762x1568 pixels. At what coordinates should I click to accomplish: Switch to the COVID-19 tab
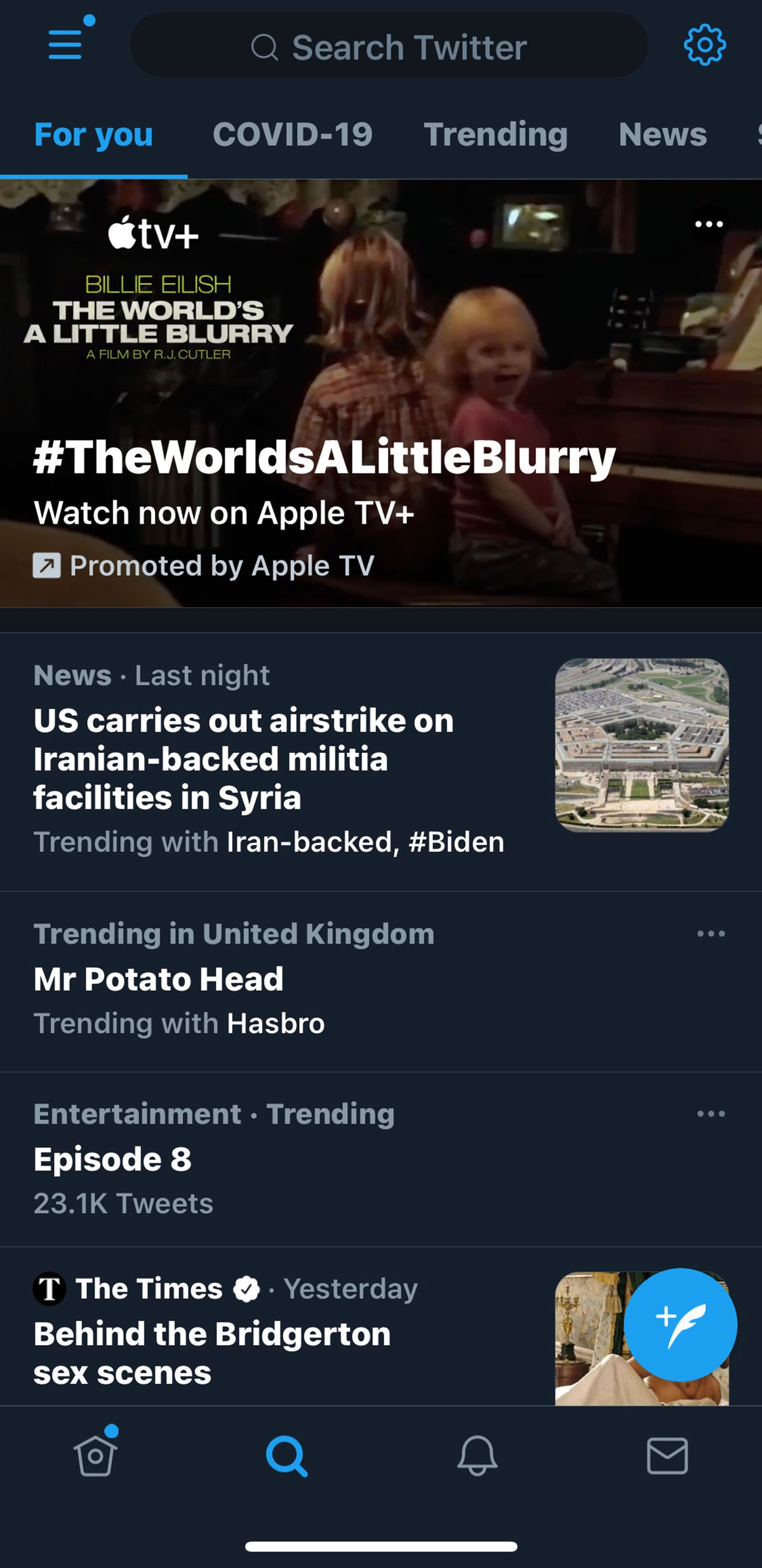click(x=292, y=135)
